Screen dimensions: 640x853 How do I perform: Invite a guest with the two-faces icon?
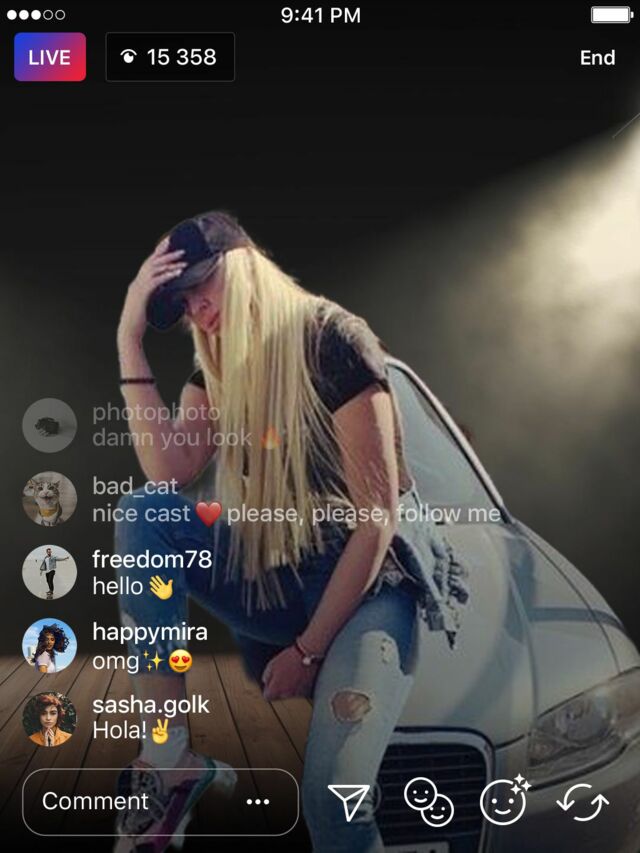pos(428,802)
